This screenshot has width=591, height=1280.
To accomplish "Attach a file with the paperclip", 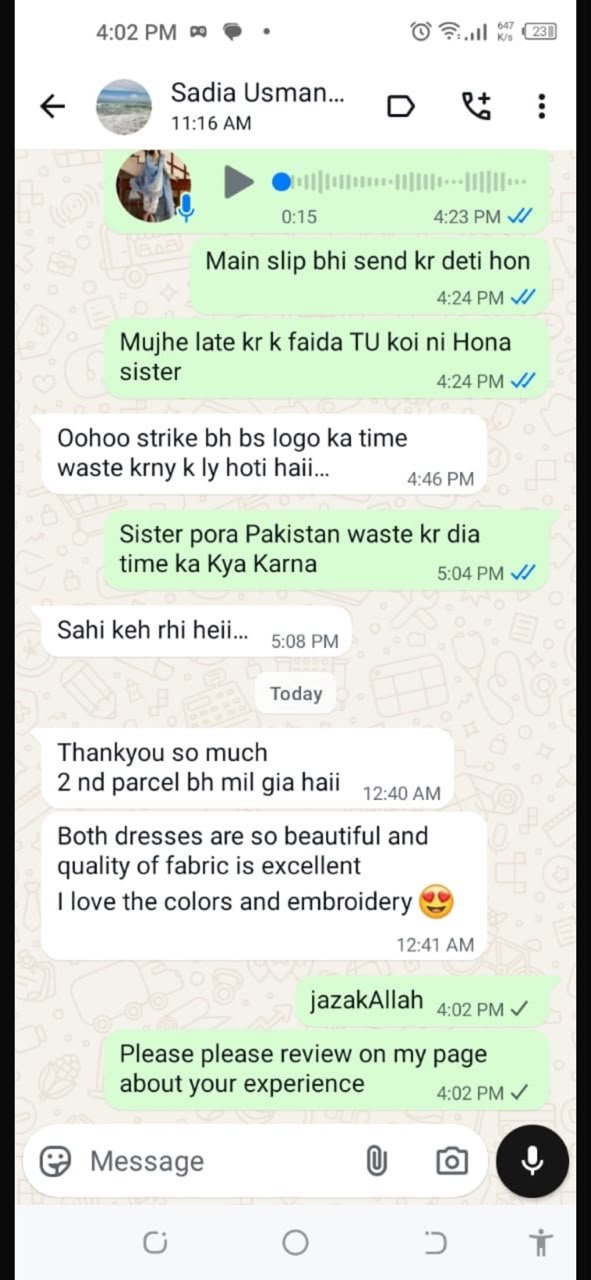I will [377, 1161].
